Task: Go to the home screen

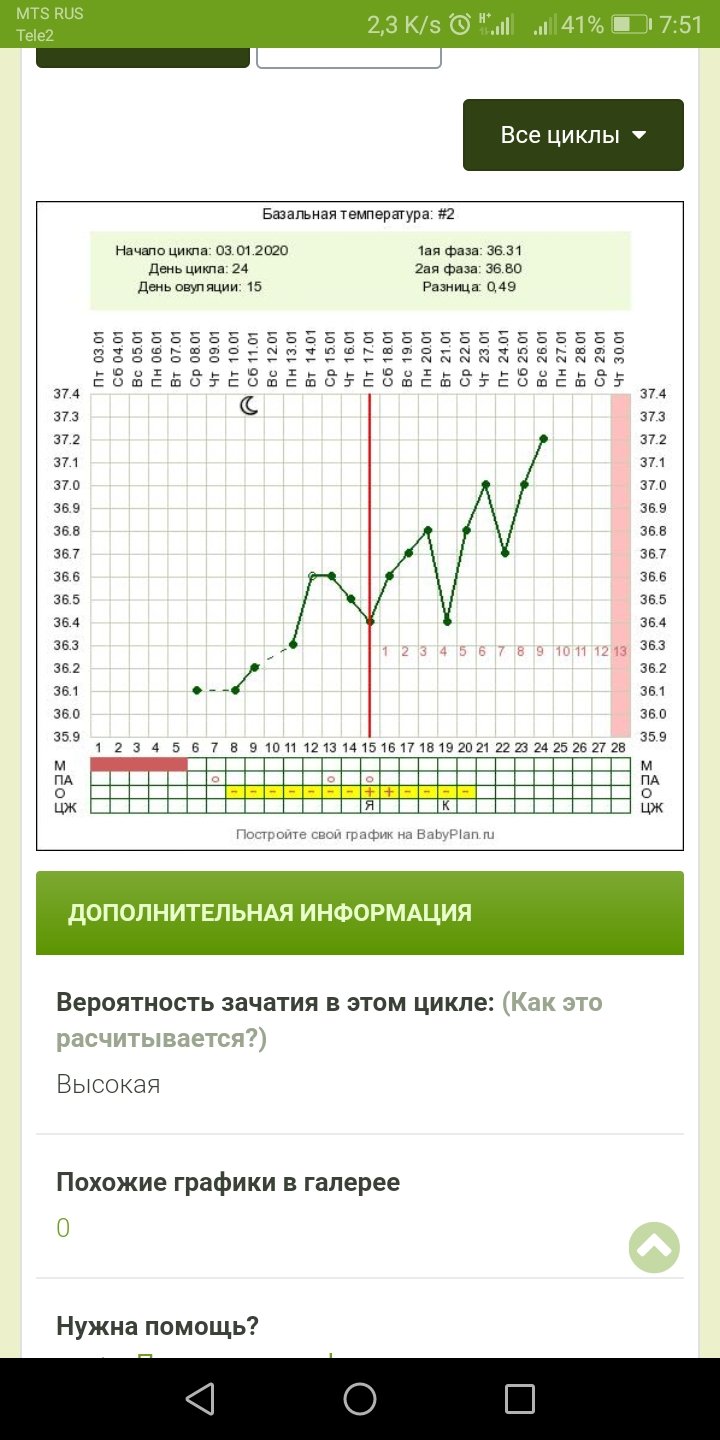Action: pyautogui.click(x=360, y=1398)
